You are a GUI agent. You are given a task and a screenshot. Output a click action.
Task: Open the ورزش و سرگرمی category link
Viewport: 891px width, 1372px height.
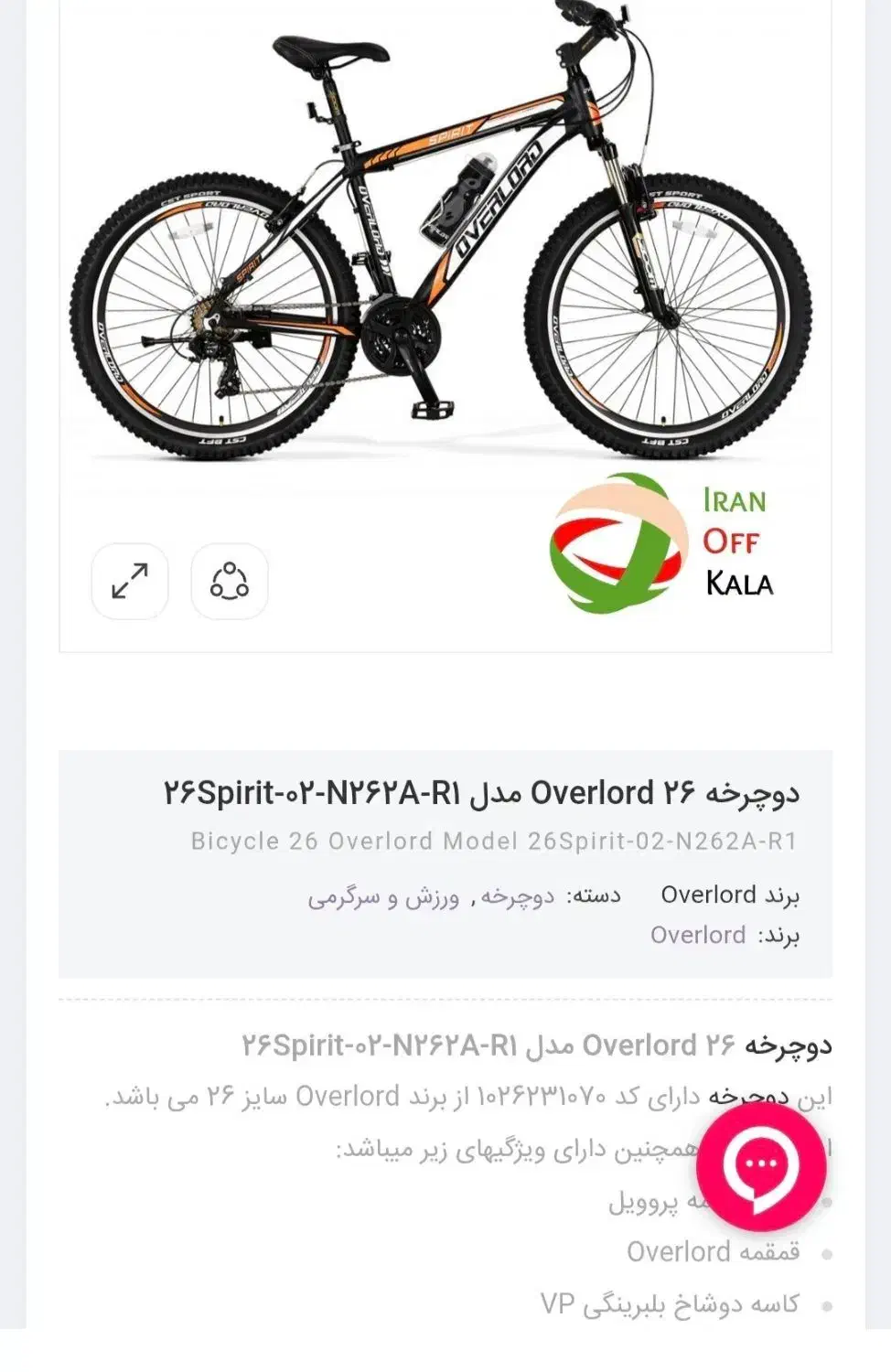click(x=383, y=896)
